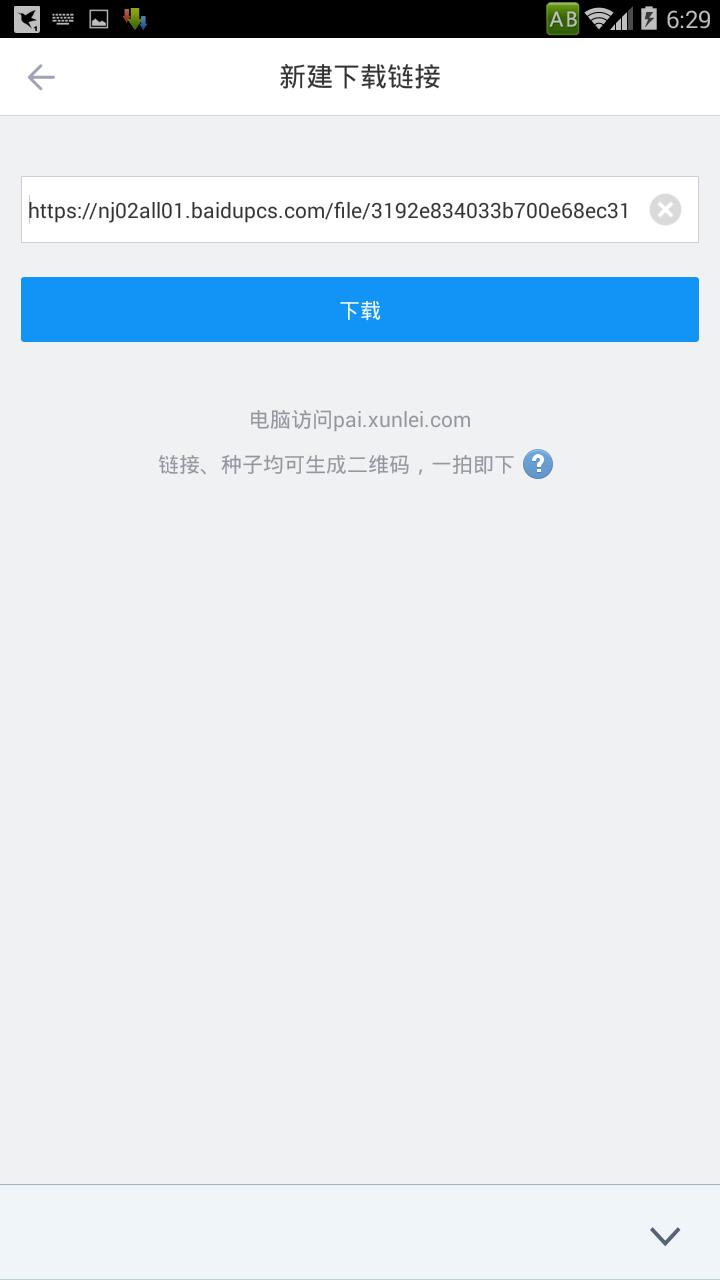Tap the blue 下载 button
720x1280 pixels.
[x=360, y=309]
